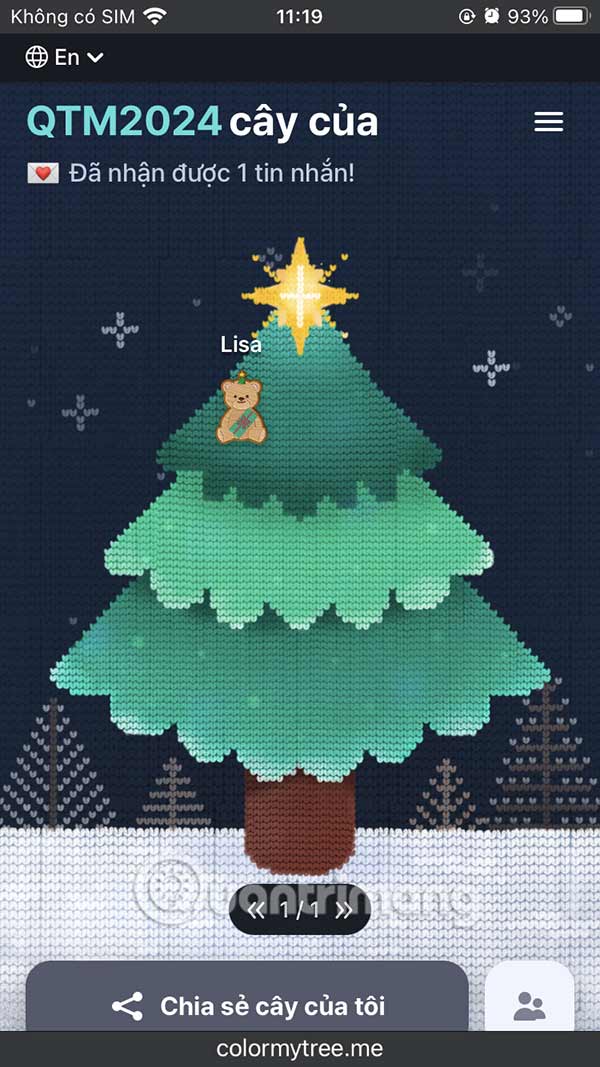Screen dimensions: 600x1067
Task: Open the friends icon button
Action: 529,1005
